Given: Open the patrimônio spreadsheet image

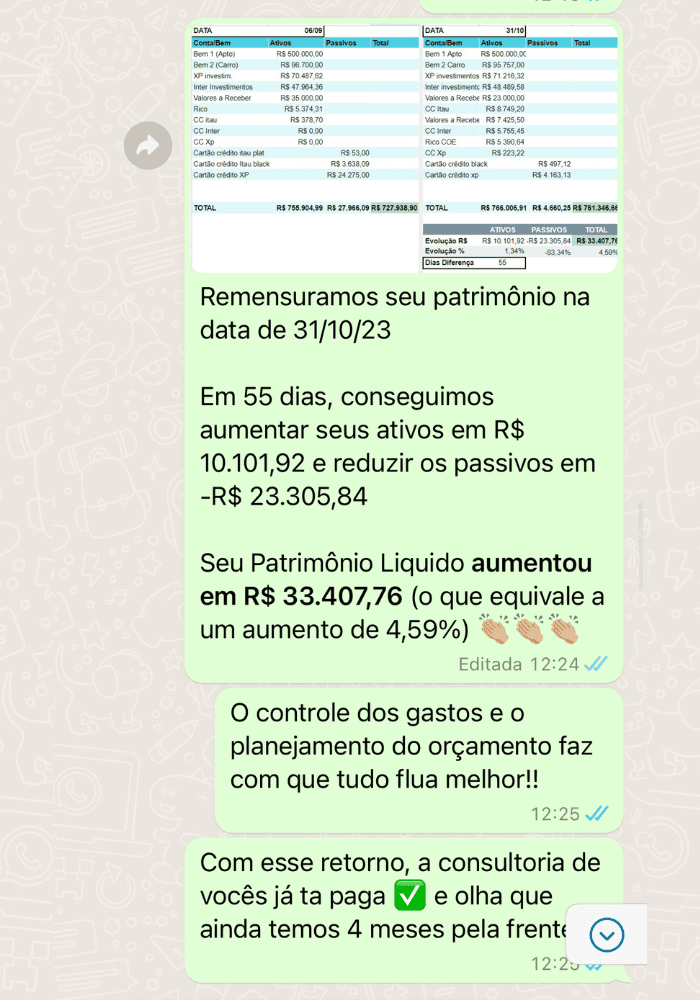Looking at the screenshot, I should pyautogui.click(x=404, y=148).
